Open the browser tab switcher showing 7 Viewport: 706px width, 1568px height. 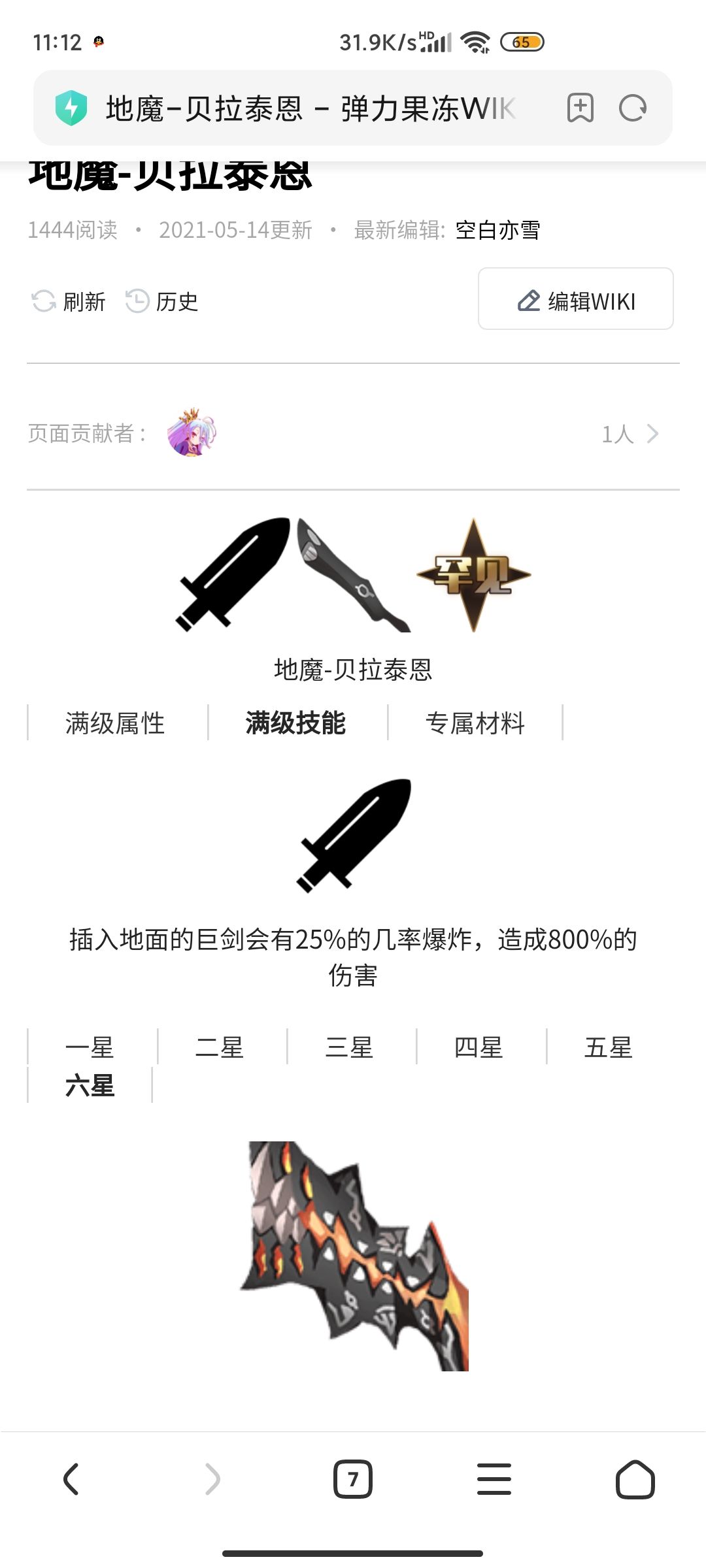click(353, 1479)
